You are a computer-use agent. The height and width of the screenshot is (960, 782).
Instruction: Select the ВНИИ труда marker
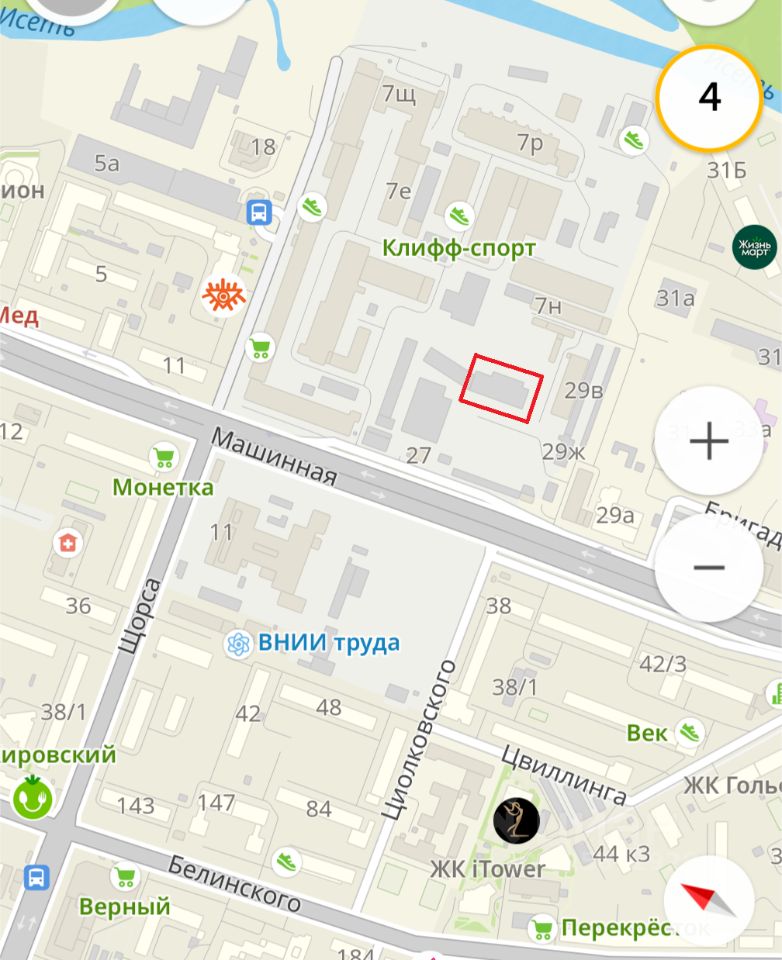[x=237, y=643]
